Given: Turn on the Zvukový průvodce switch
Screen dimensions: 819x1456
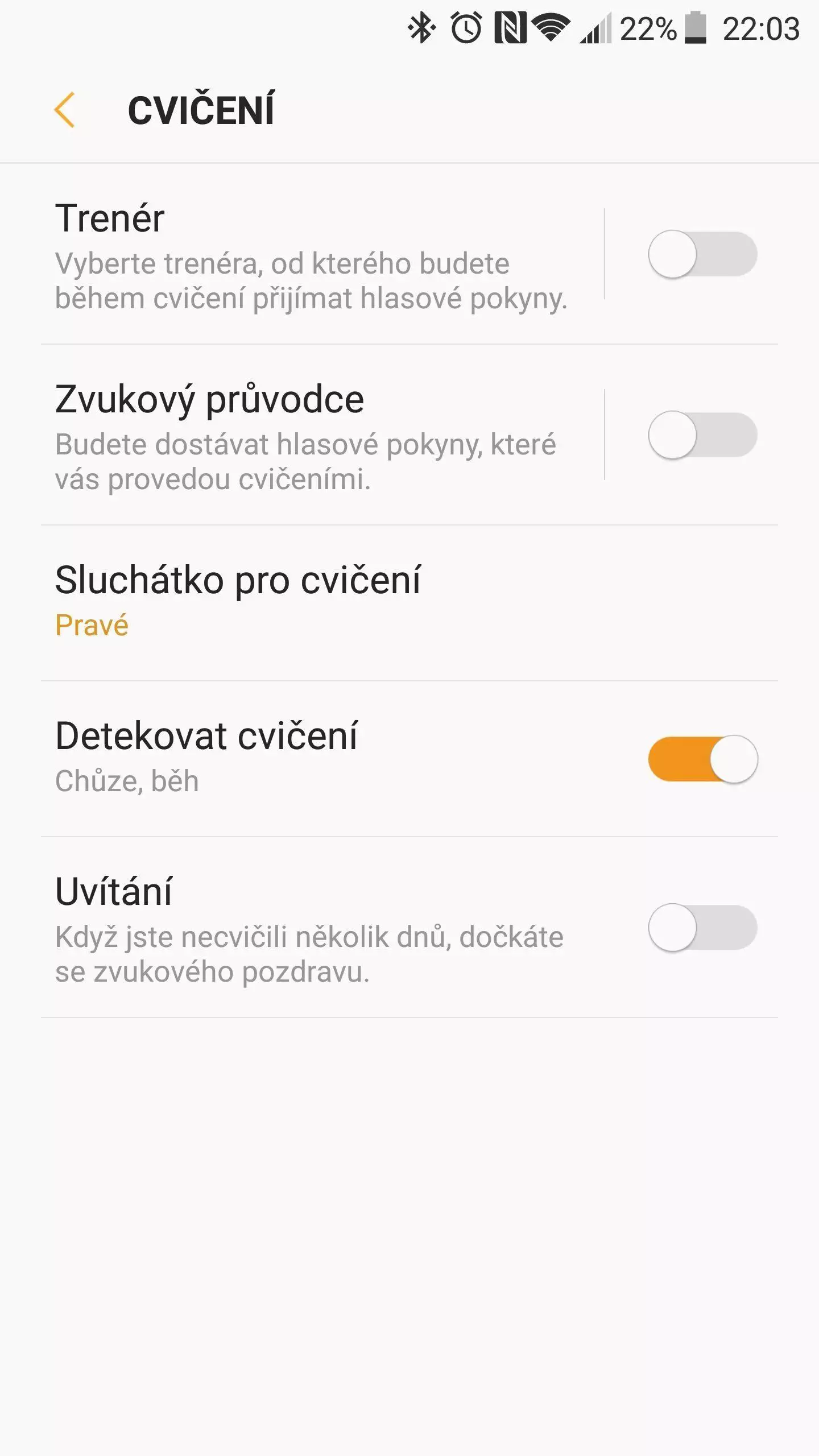Looking at the screenshot, I should [702, 435].
